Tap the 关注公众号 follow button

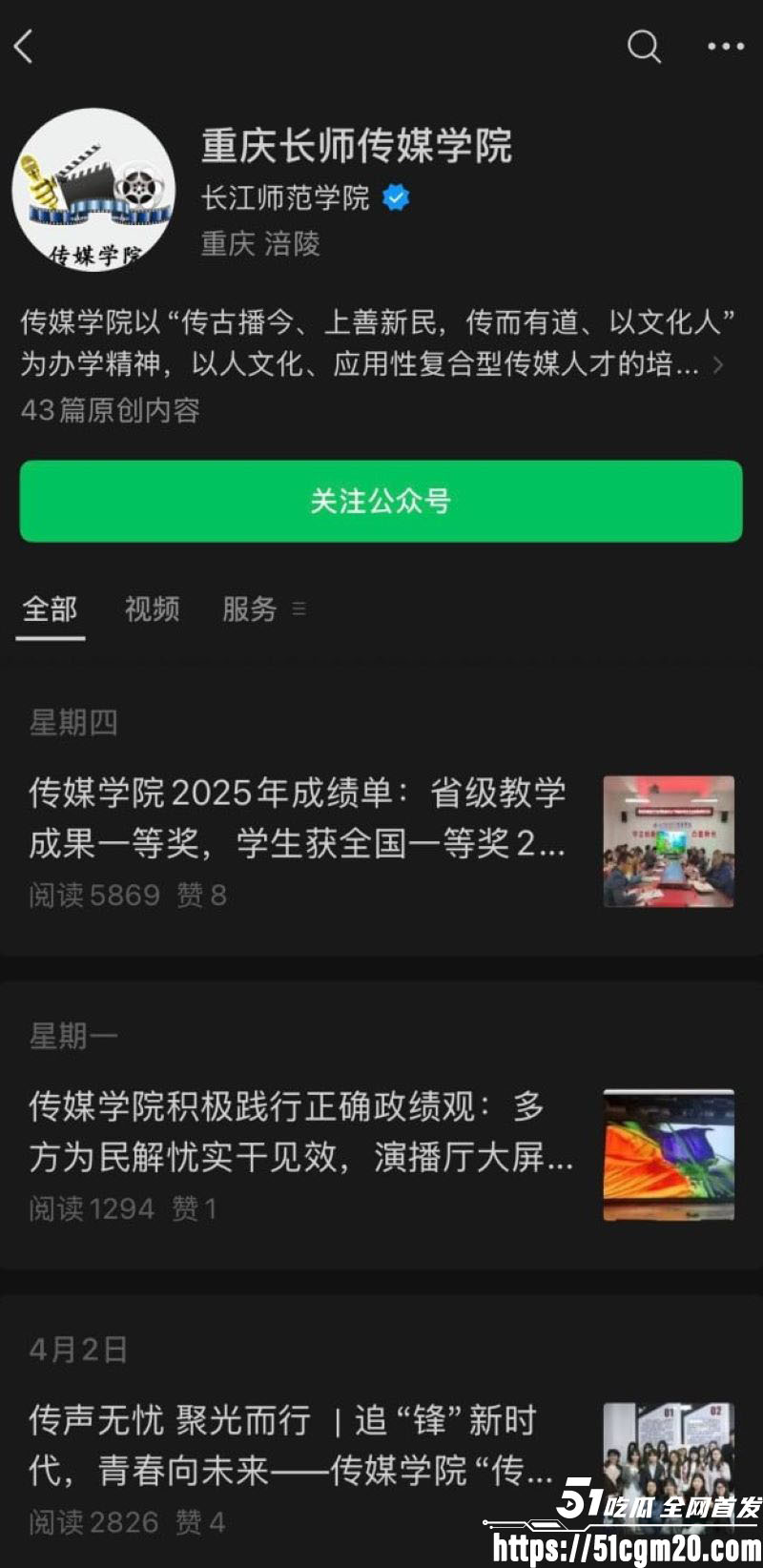pyautogui.click(x=380, y=501)
